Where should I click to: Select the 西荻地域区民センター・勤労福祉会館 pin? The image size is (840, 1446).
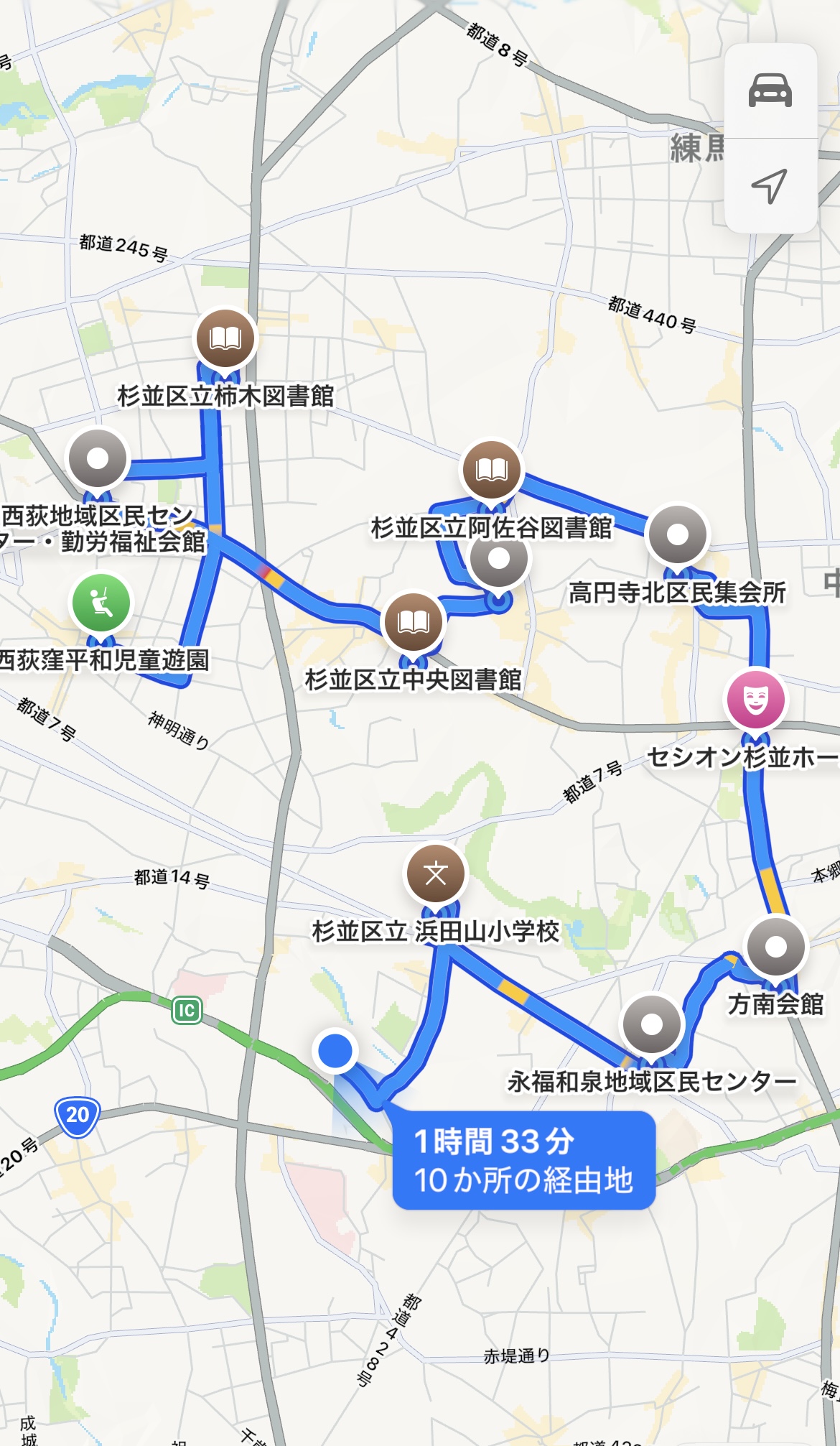point(98,458)
